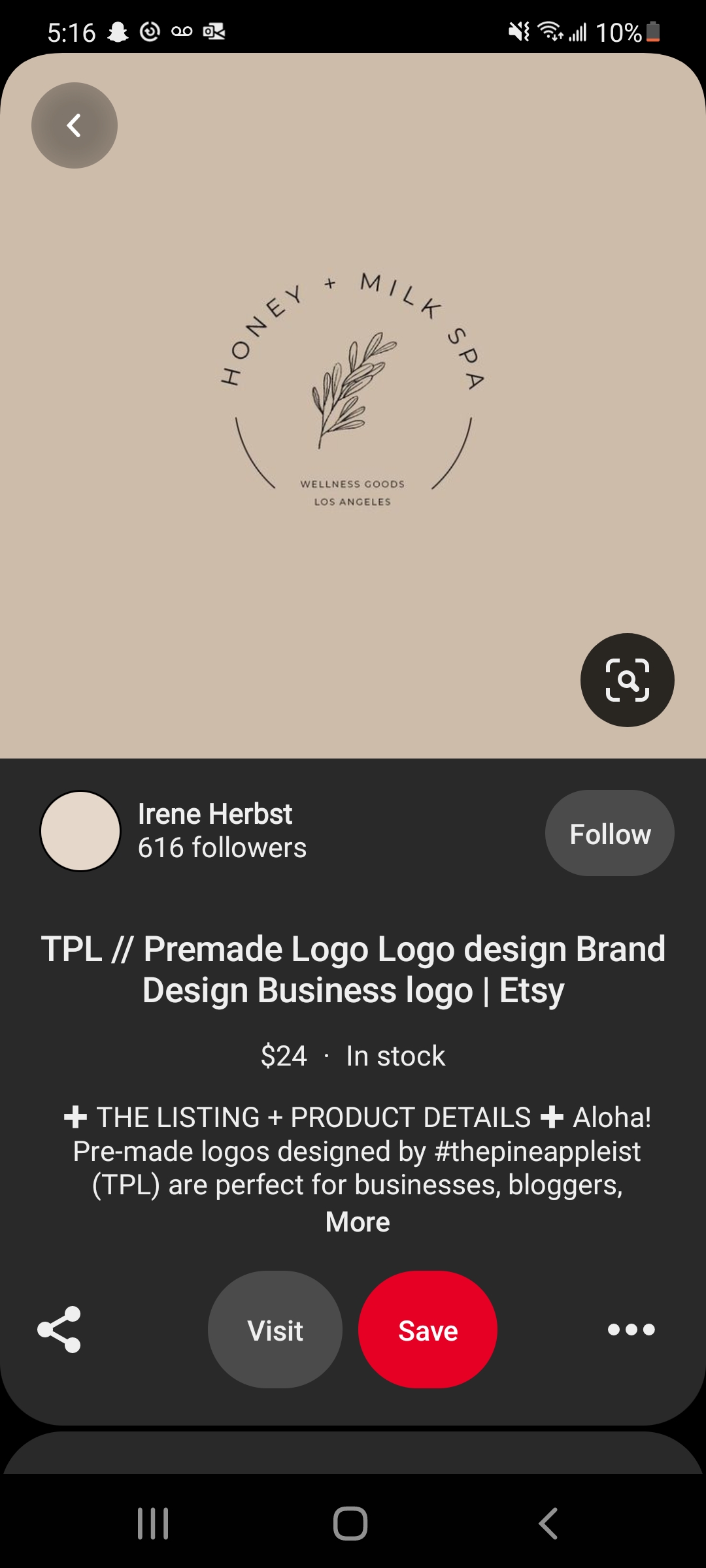
Task: Open the three-dot options menu
Action: 631,1330
